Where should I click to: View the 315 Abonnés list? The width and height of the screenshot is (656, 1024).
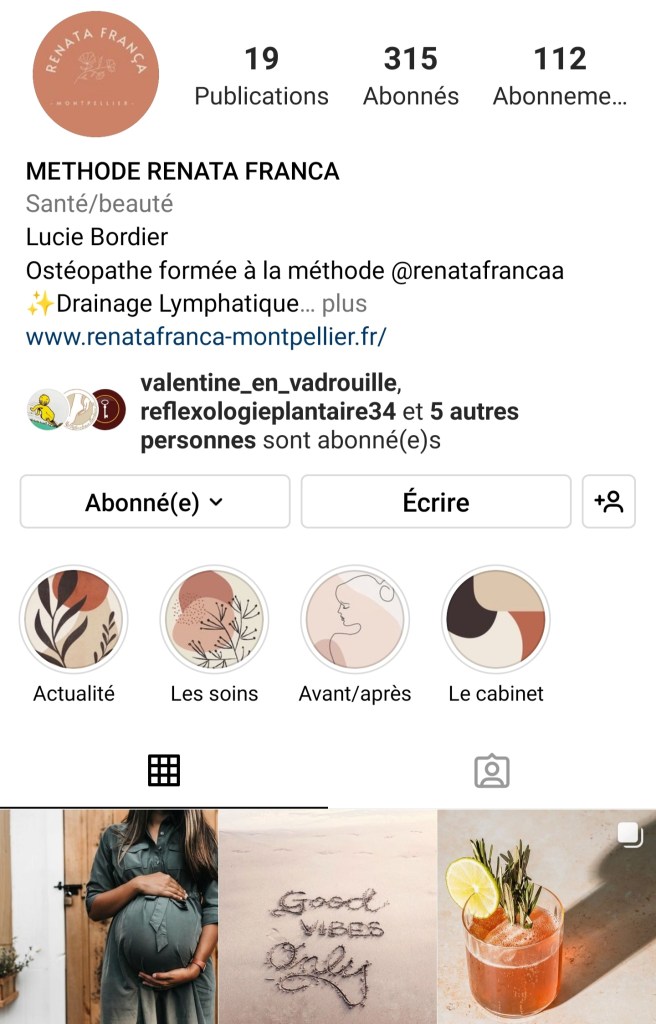pos(411,76)
